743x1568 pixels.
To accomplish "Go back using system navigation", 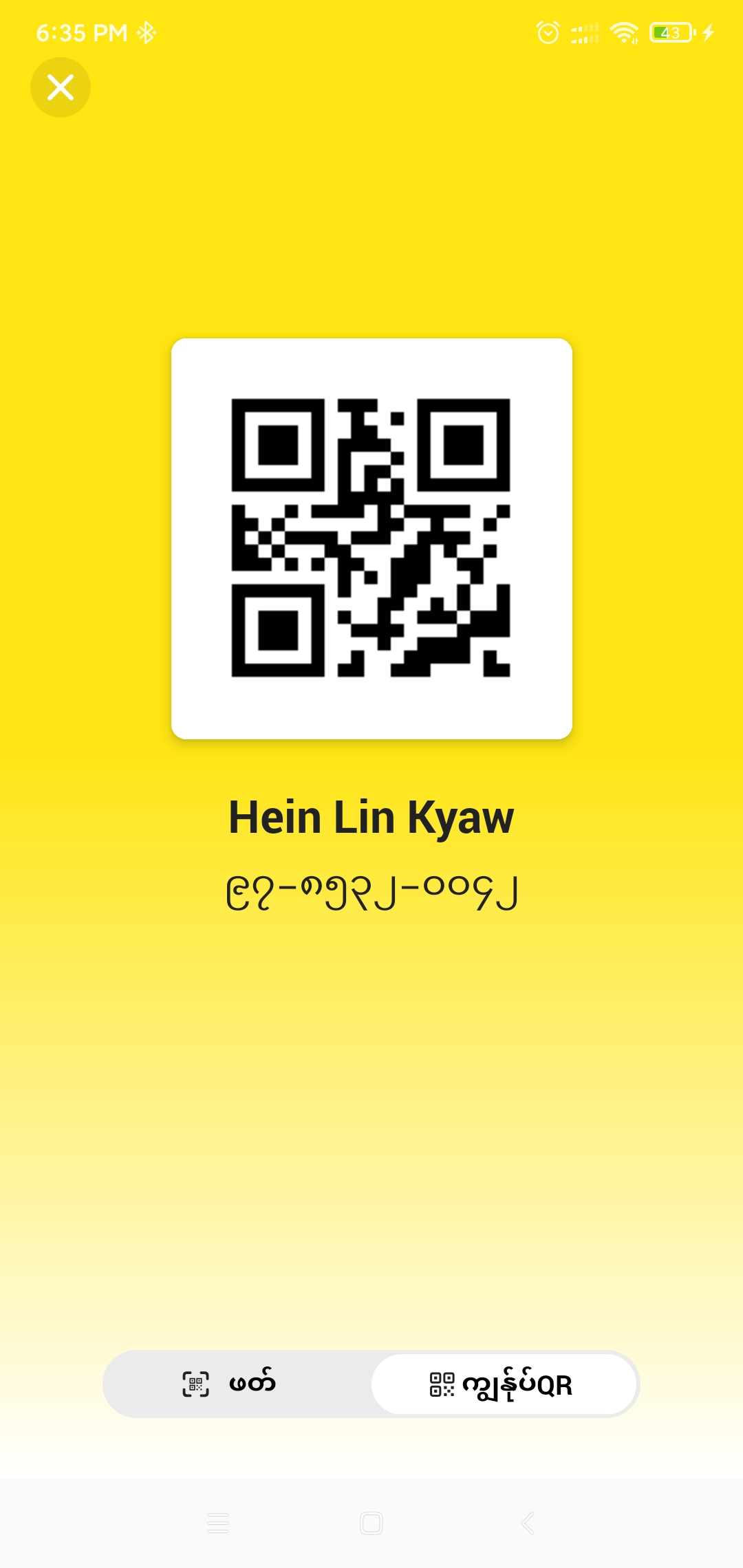I will [528, 1523].
